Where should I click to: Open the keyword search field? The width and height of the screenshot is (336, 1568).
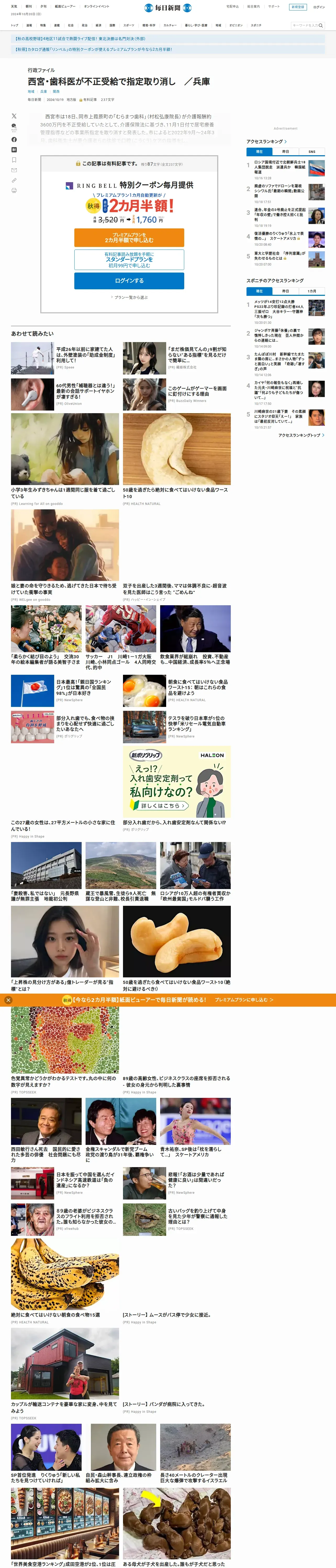(x=308, y=26)
